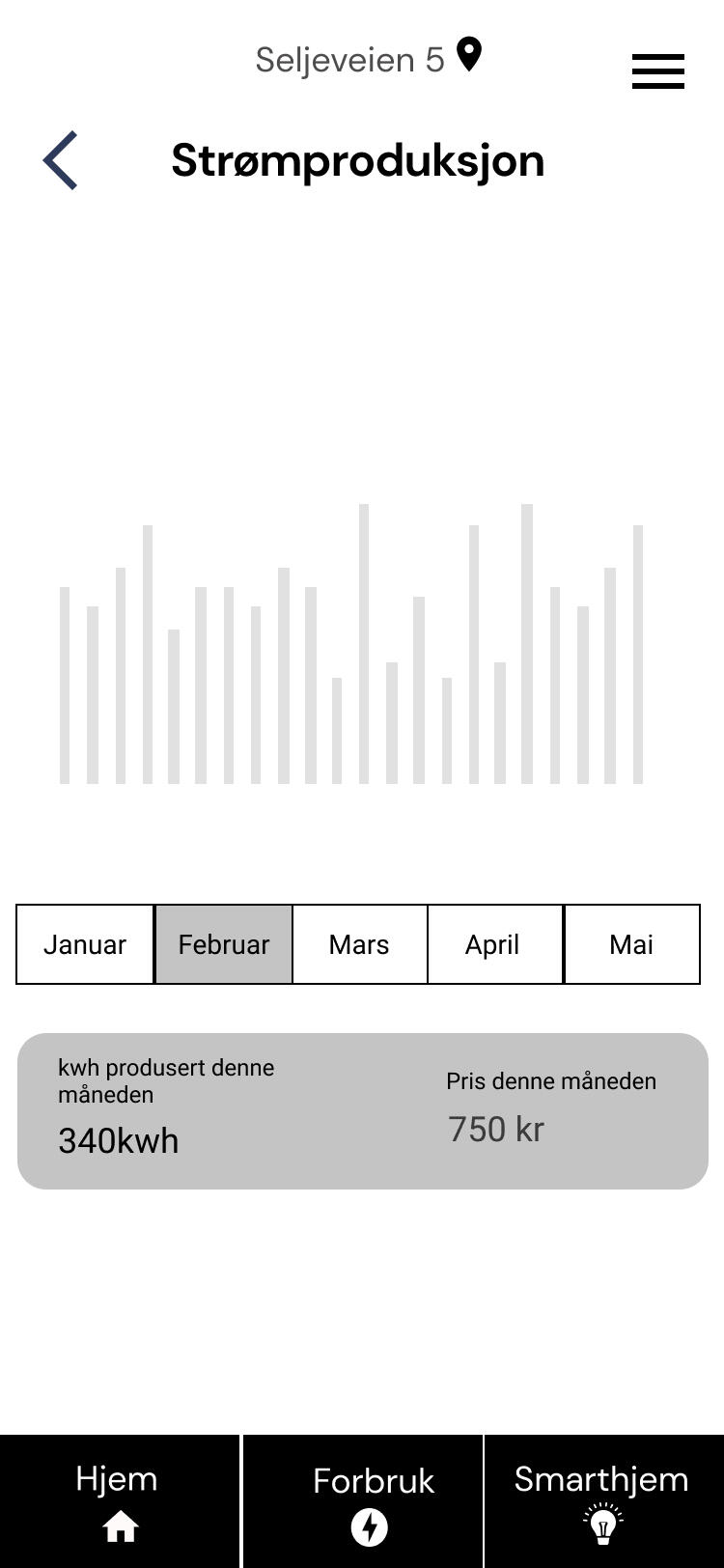Go to the Hjem tab
Screen dimensions: 724x1568
point(120,1501)
